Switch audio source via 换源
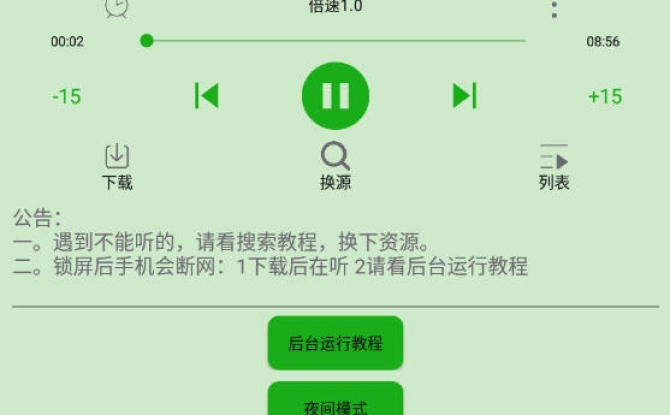 (x=335, y=167)
